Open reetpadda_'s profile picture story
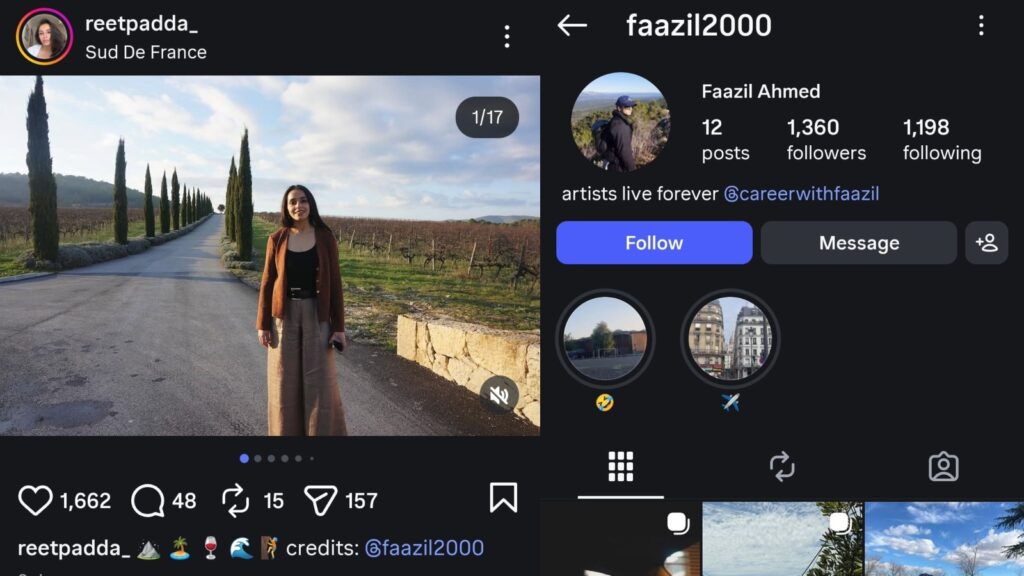Screen dimensions: 1024x576 pos(44,37)
